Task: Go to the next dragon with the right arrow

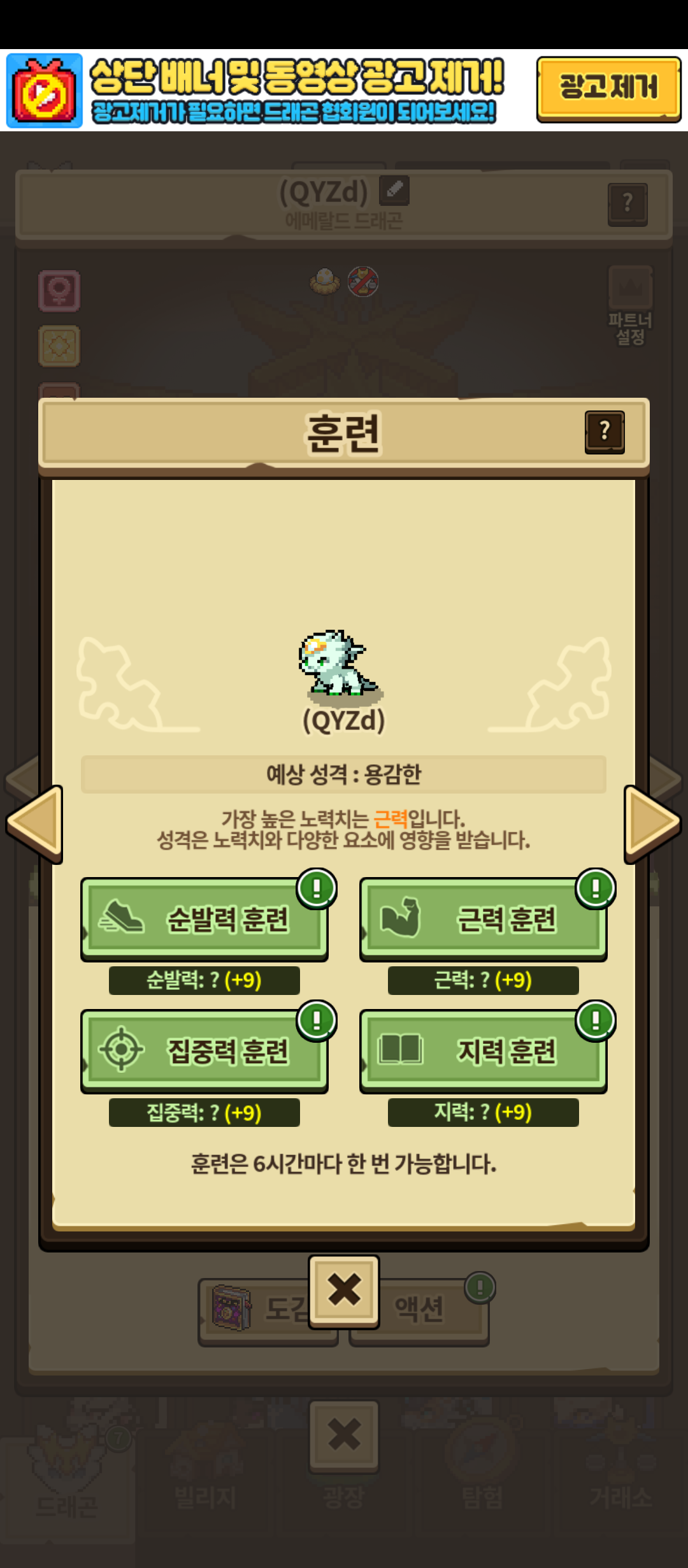Action: (x=652, y=824)
